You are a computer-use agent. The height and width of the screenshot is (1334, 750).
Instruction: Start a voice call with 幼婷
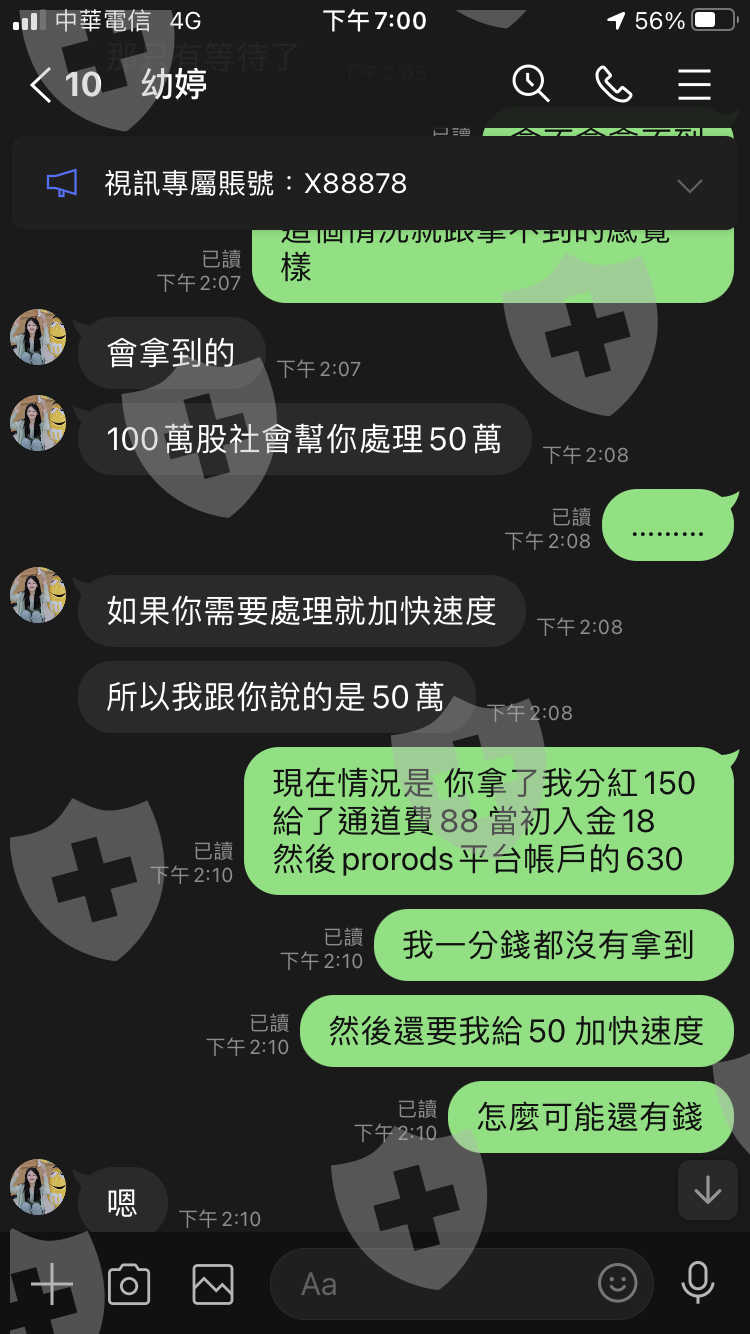(x=613, y=85)
